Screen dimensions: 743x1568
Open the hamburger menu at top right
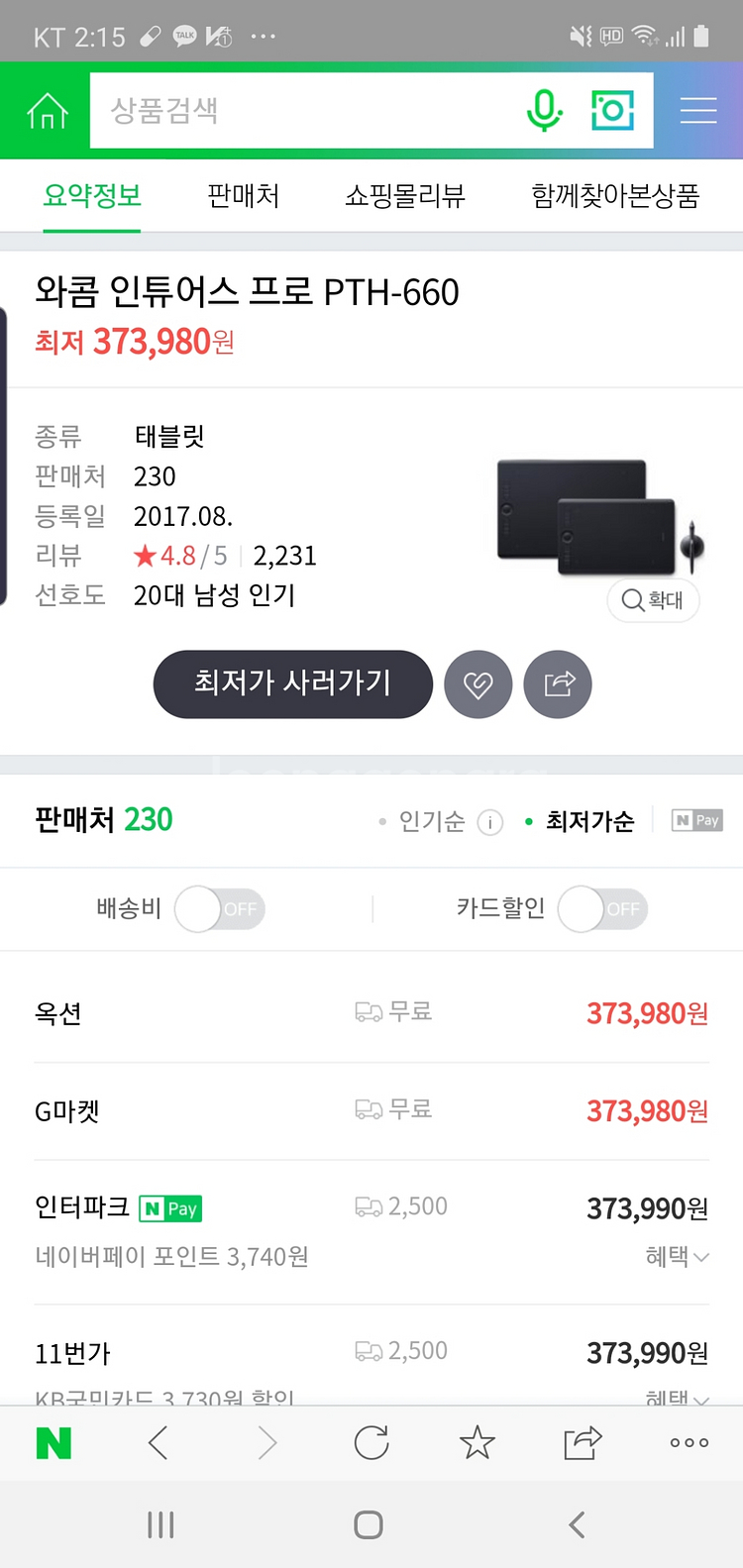pyautogui.click(x=699, y=110)
